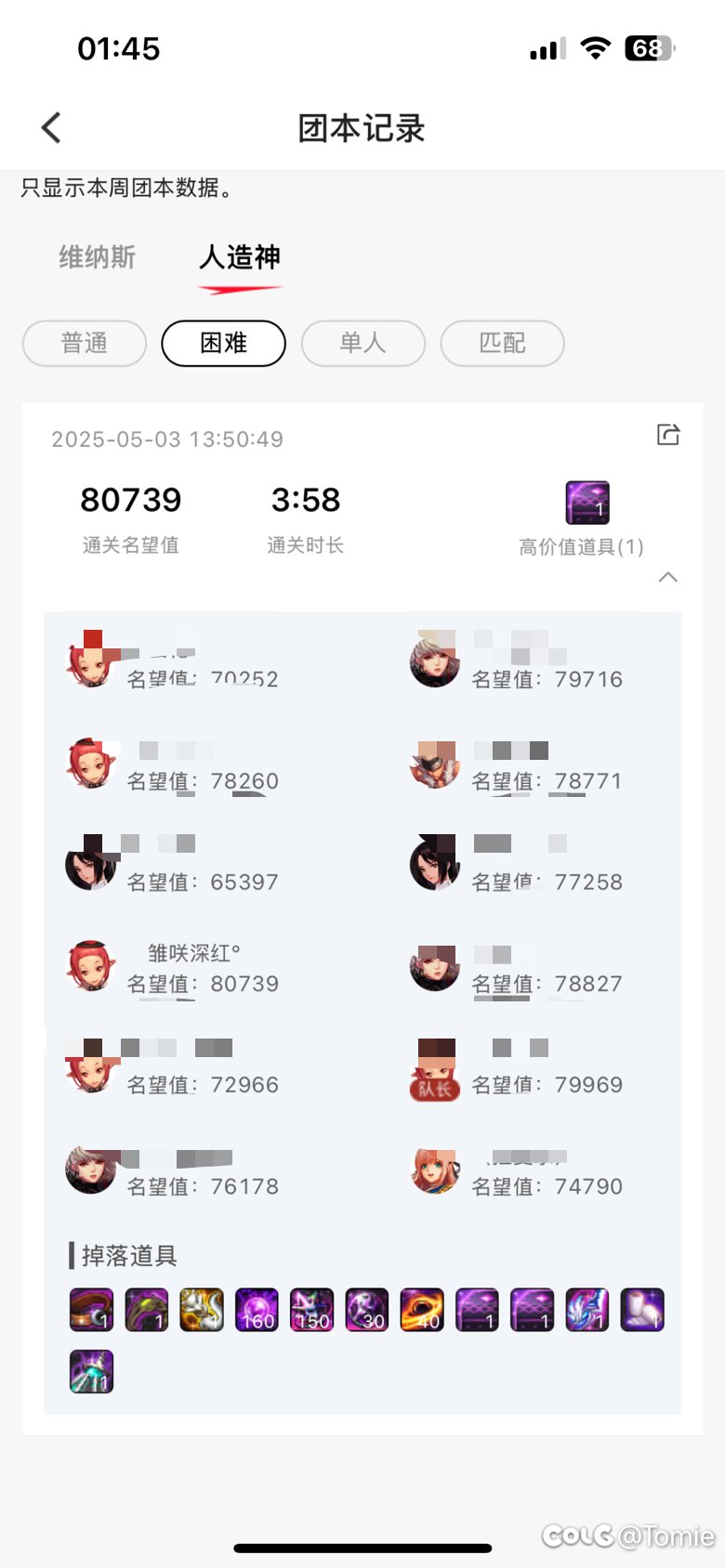Open the dropped item showing 150

click(x=311, y=1310)
